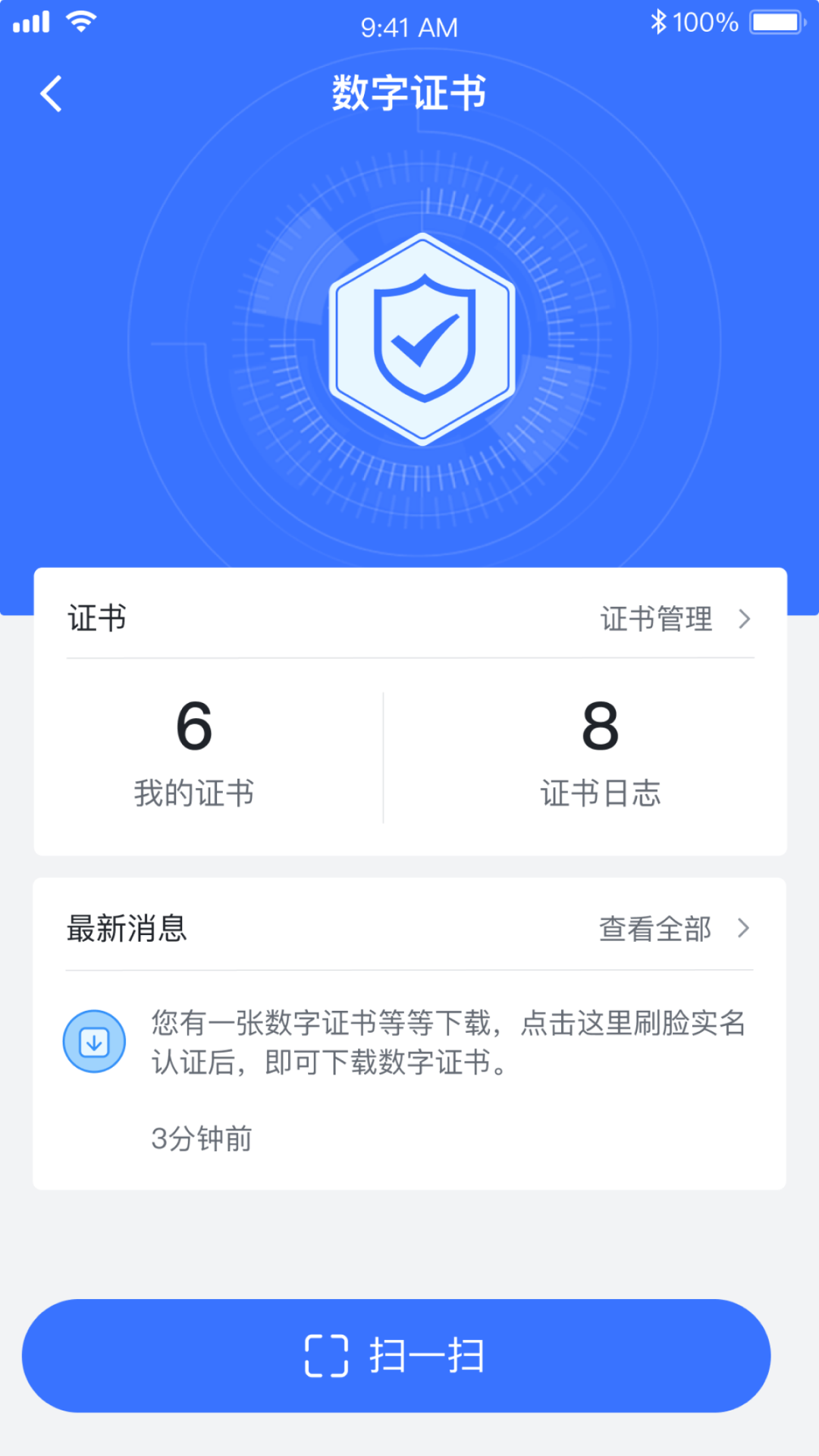The width and height of the screenshot is (819, 1456).
Task: Tap the battery indicator in the status bar
Action: 775,23
